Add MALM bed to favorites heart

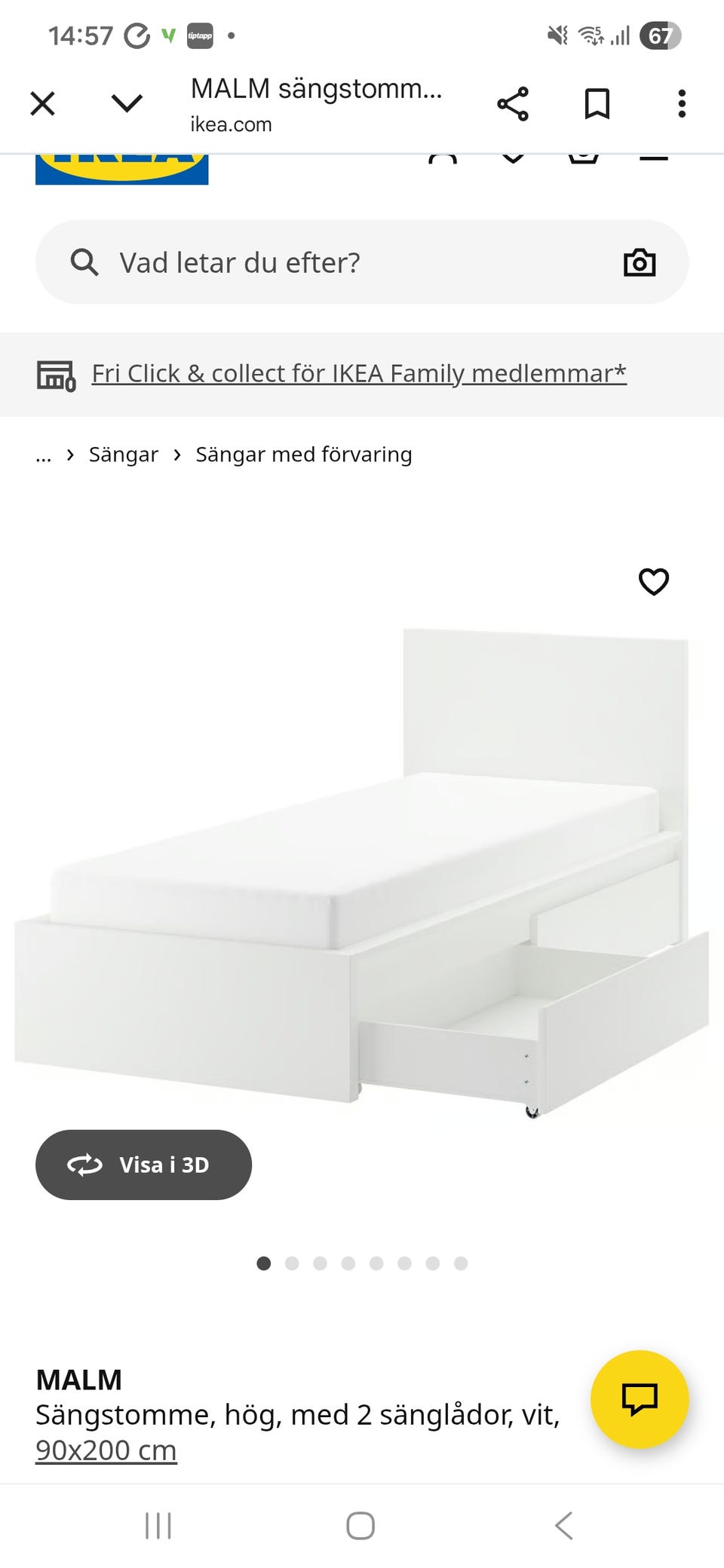click(654, 581)
